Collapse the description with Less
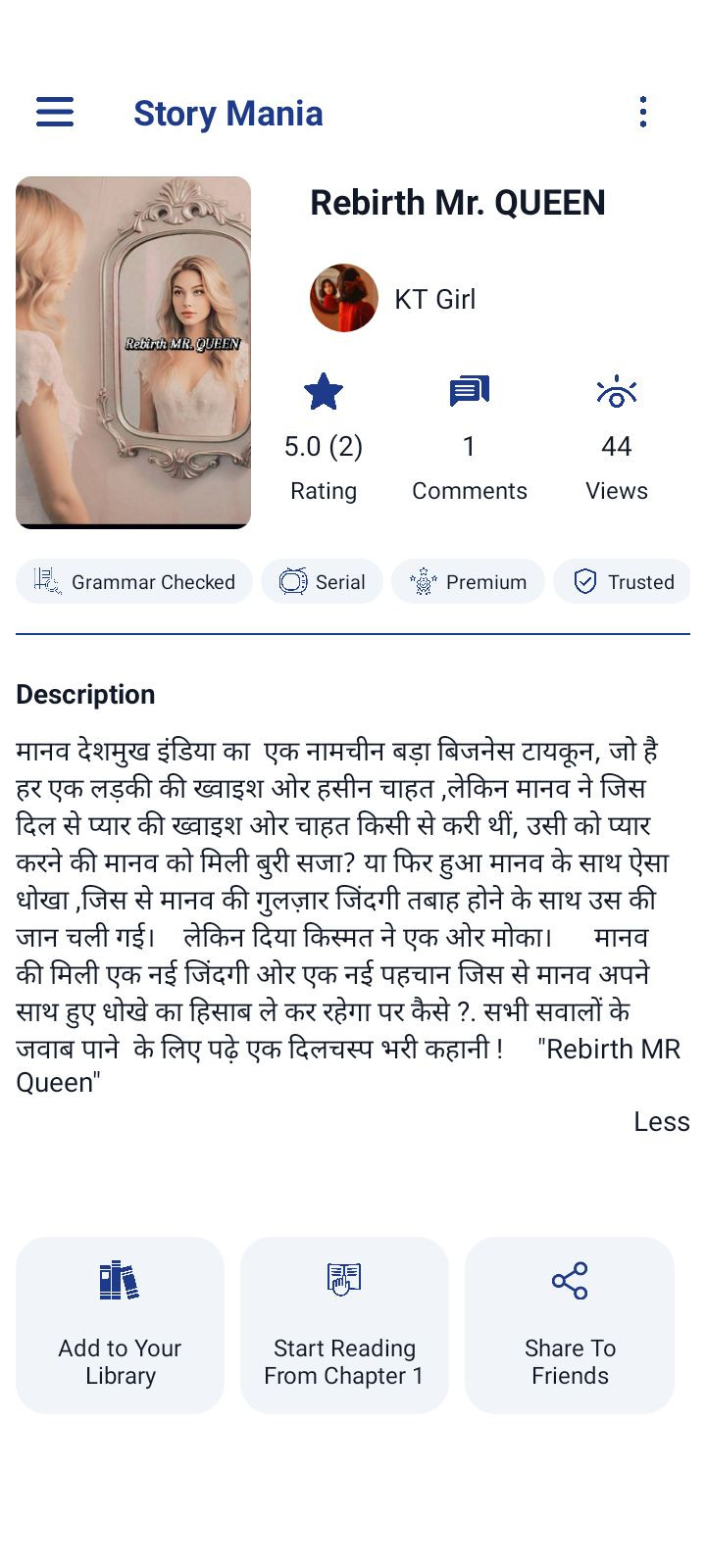 click(661, 1121)
